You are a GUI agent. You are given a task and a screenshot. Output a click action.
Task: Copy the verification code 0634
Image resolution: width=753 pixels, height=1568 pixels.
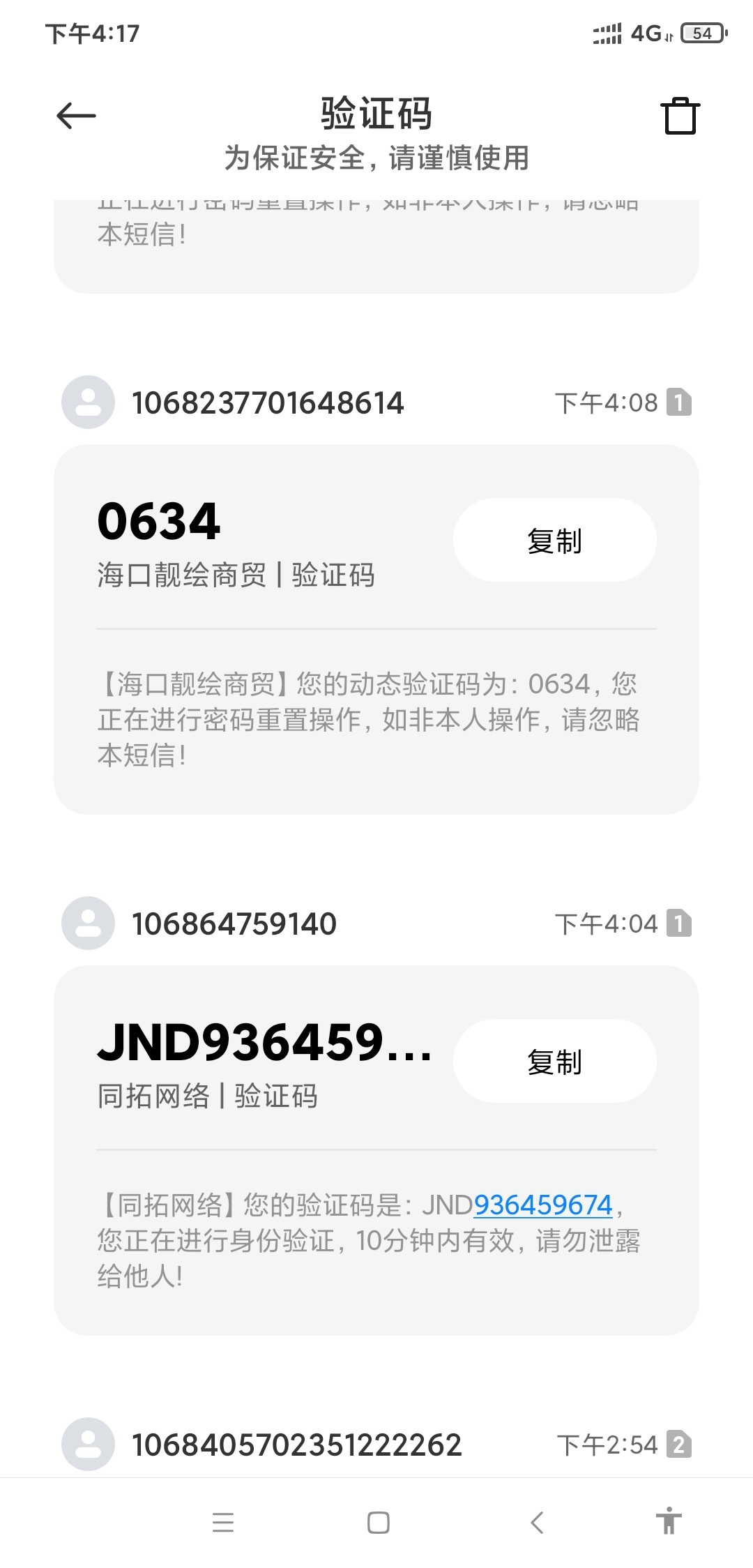[x=554, y=541]
